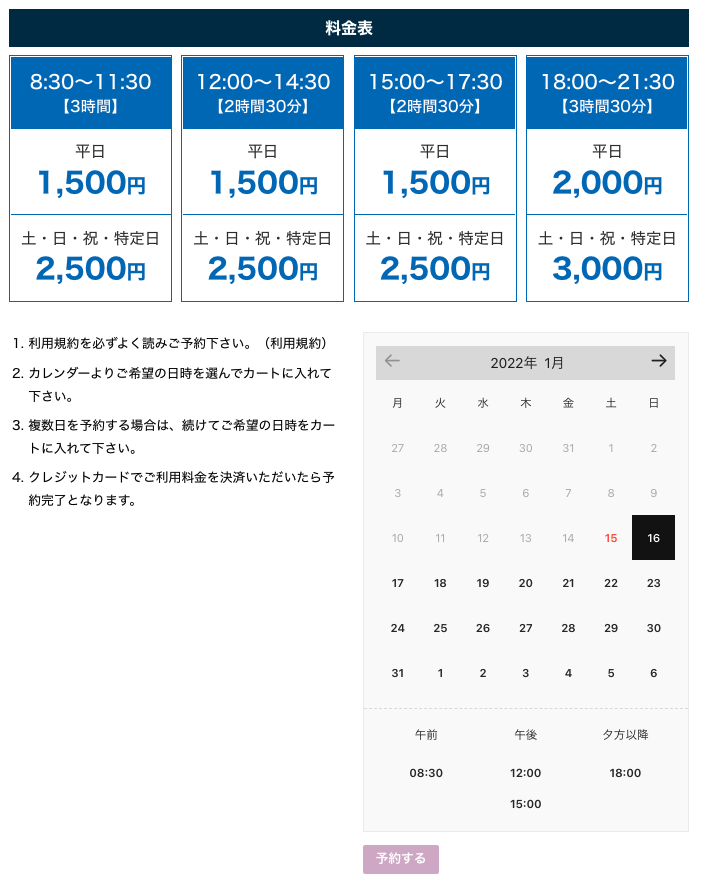
Task: Pick the 31st on the calendar
Action: point(397,673)
